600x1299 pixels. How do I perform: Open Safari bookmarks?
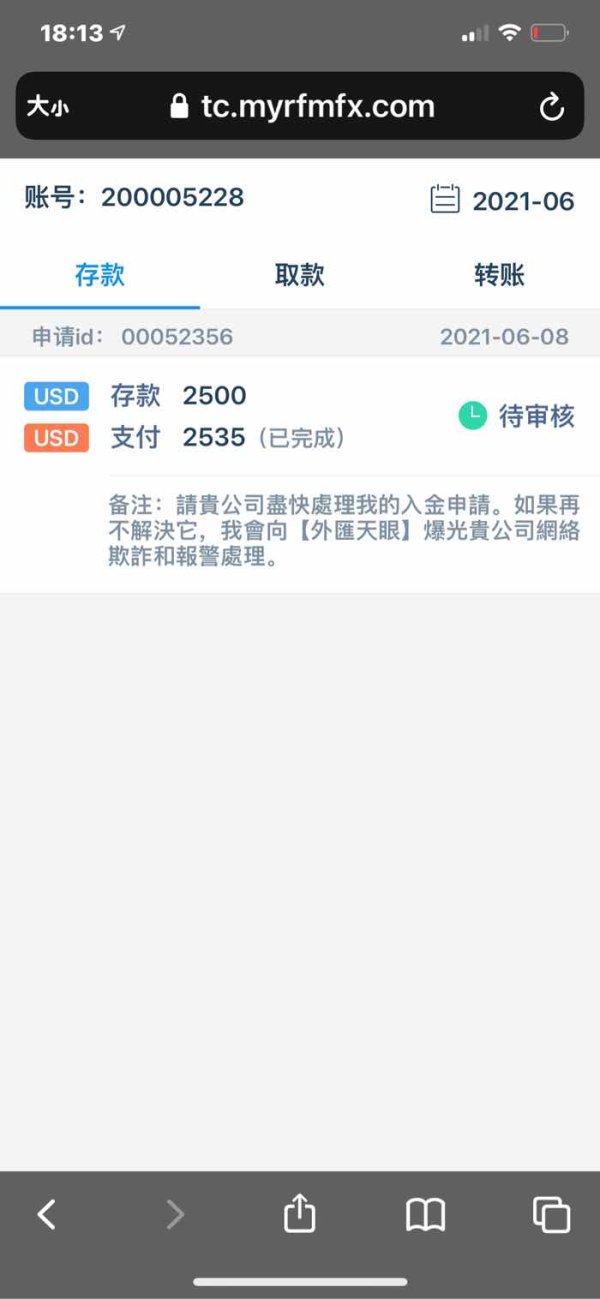pos(425,1215)
